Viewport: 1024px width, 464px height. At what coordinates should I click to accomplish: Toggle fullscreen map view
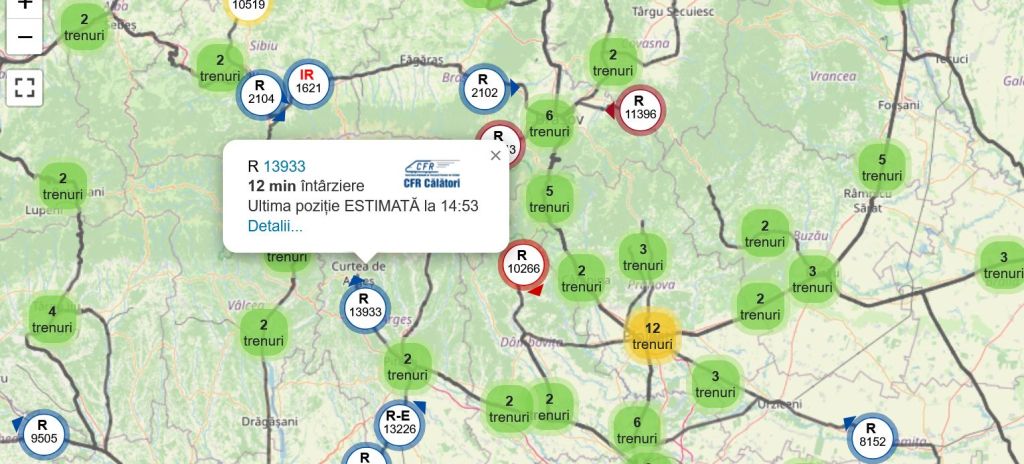[x=25, y=87]
